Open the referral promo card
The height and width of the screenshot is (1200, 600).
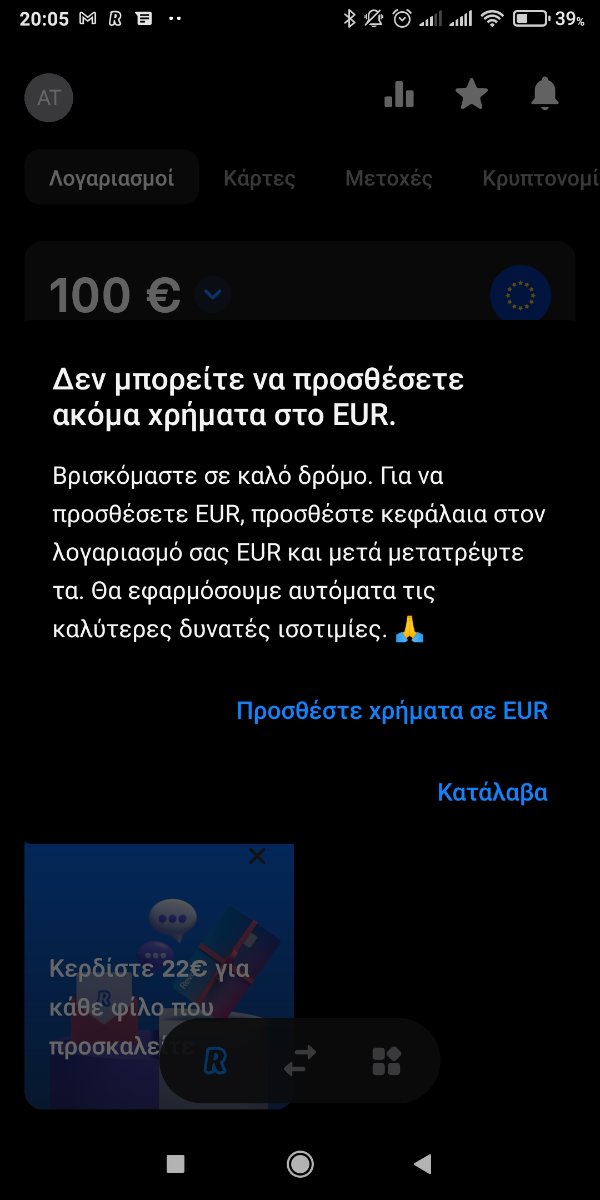pos(159,976)
